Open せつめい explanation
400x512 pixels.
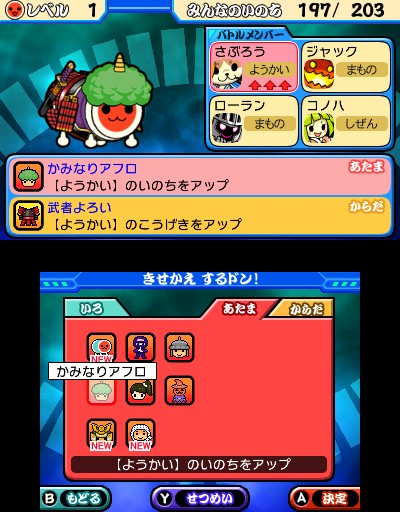coord(200,498)
